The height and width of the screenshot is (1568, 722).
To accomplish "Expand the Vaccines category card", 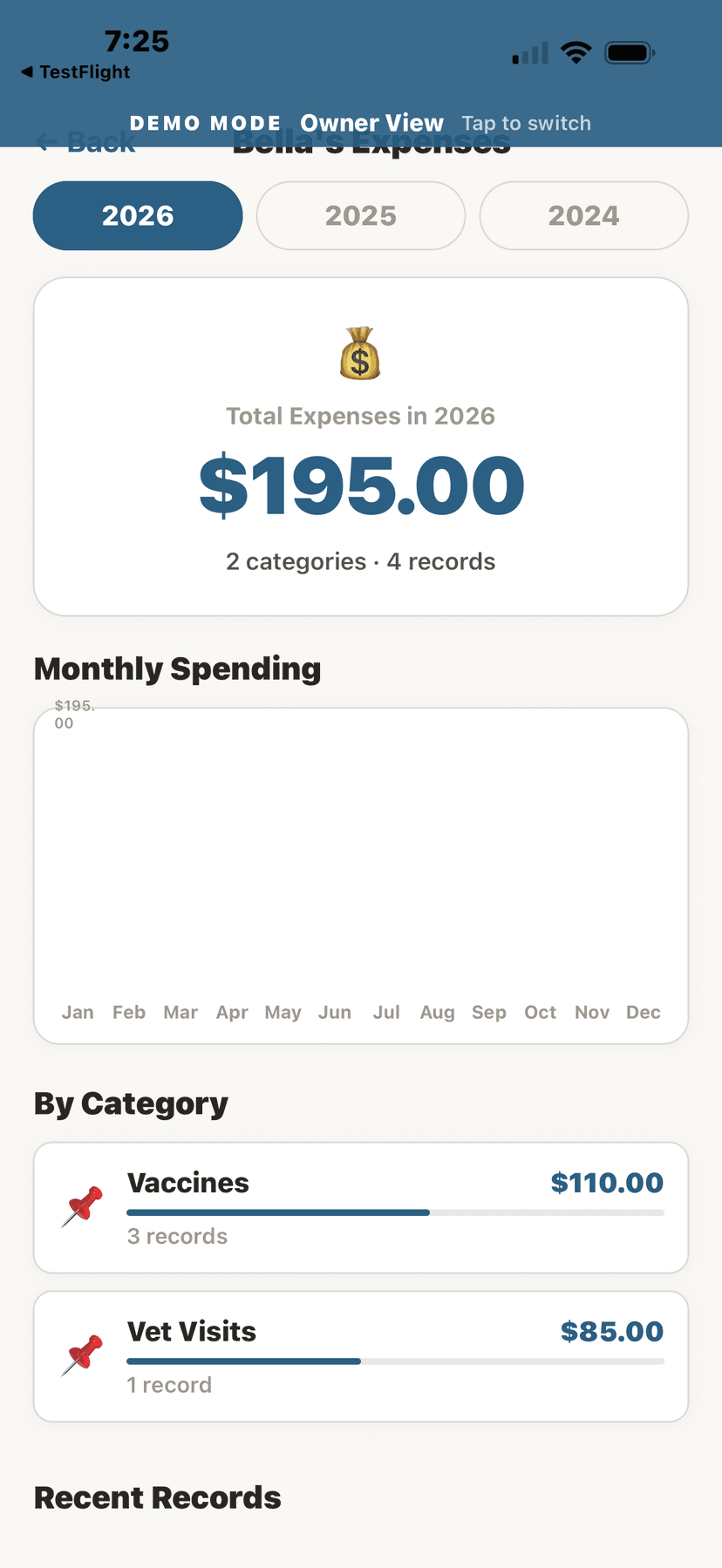I will pos(360,1207).
